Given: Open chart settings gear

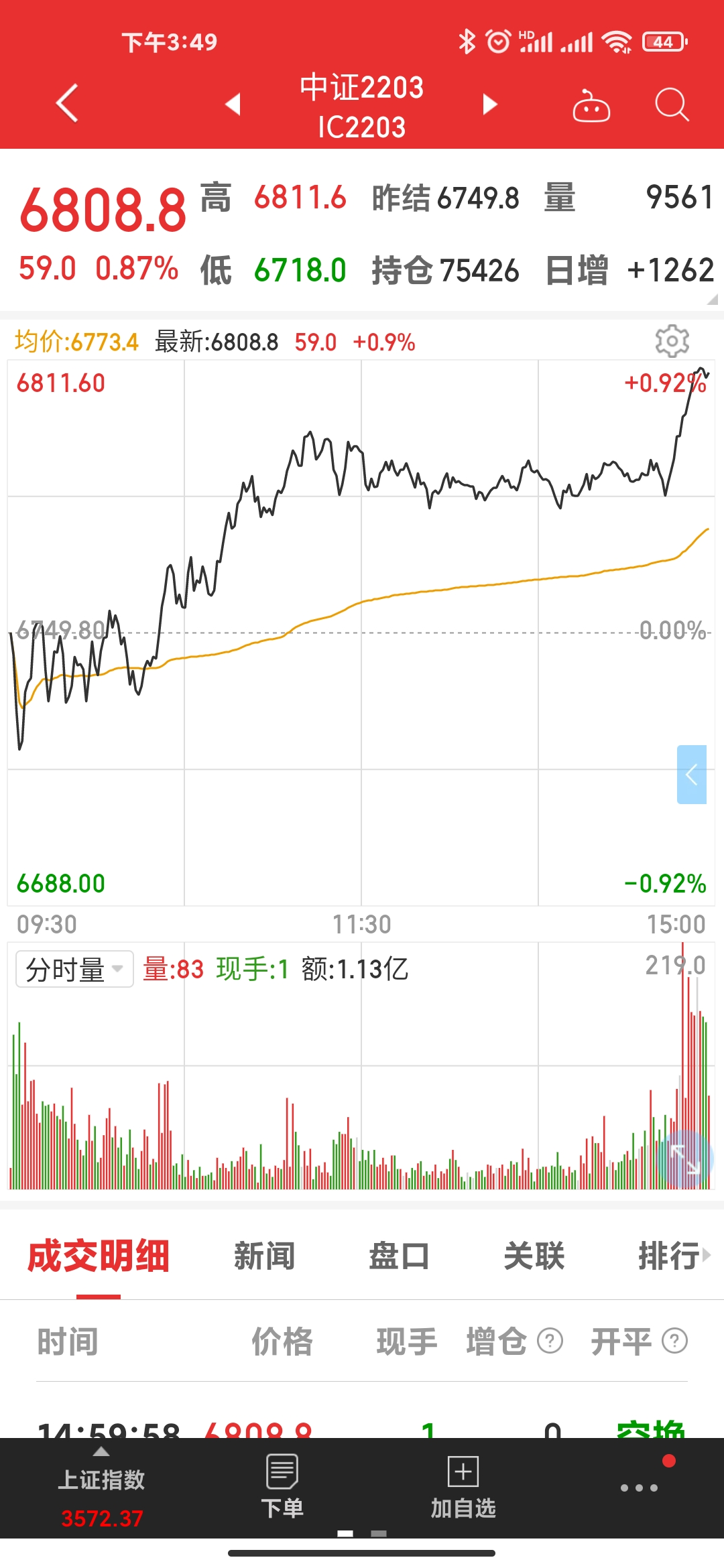Looking at the screenshot, I should click(x=672, y=342).
